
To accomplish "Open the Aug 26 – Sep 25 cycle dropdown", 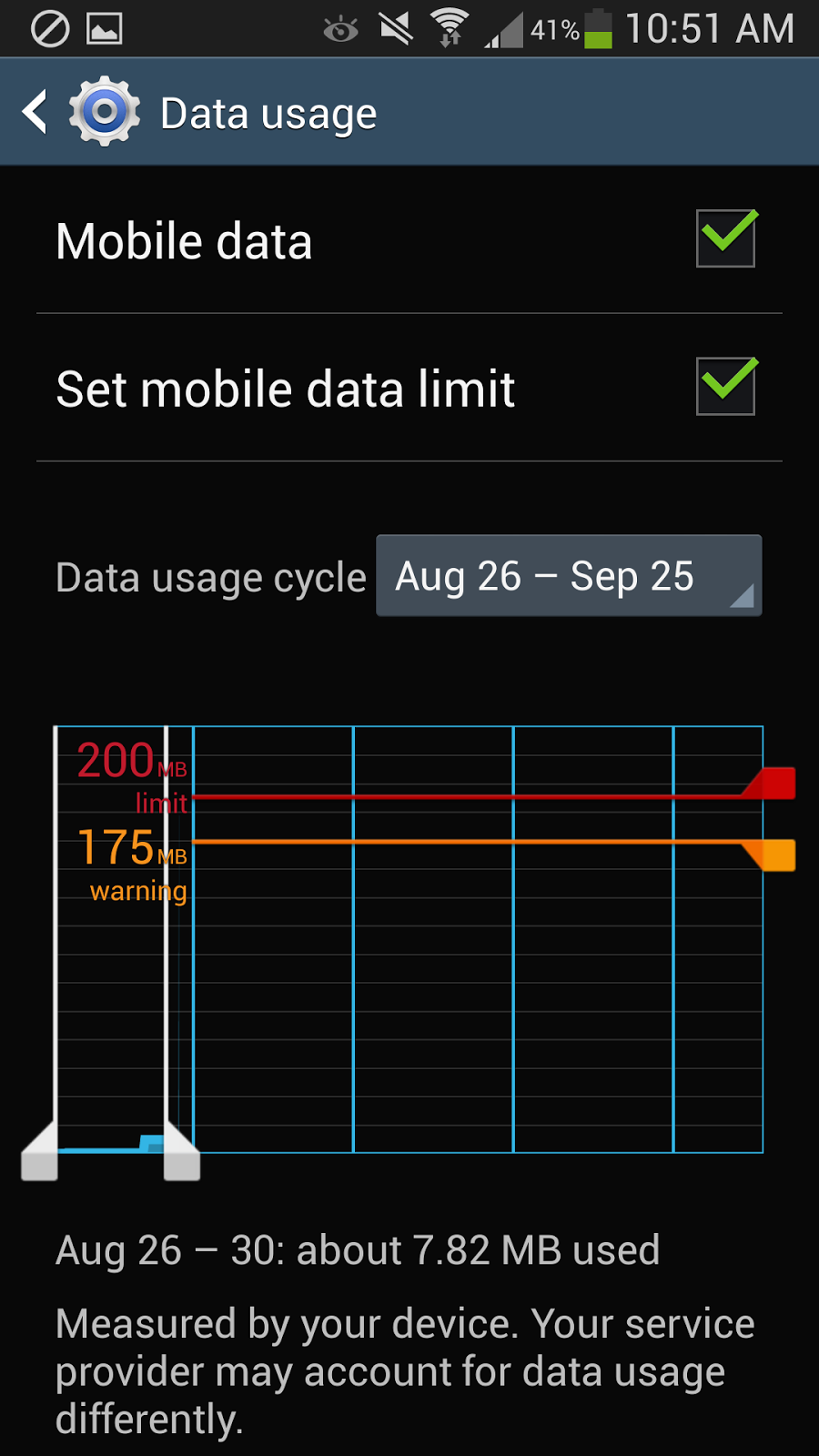I will click(569, 576).
